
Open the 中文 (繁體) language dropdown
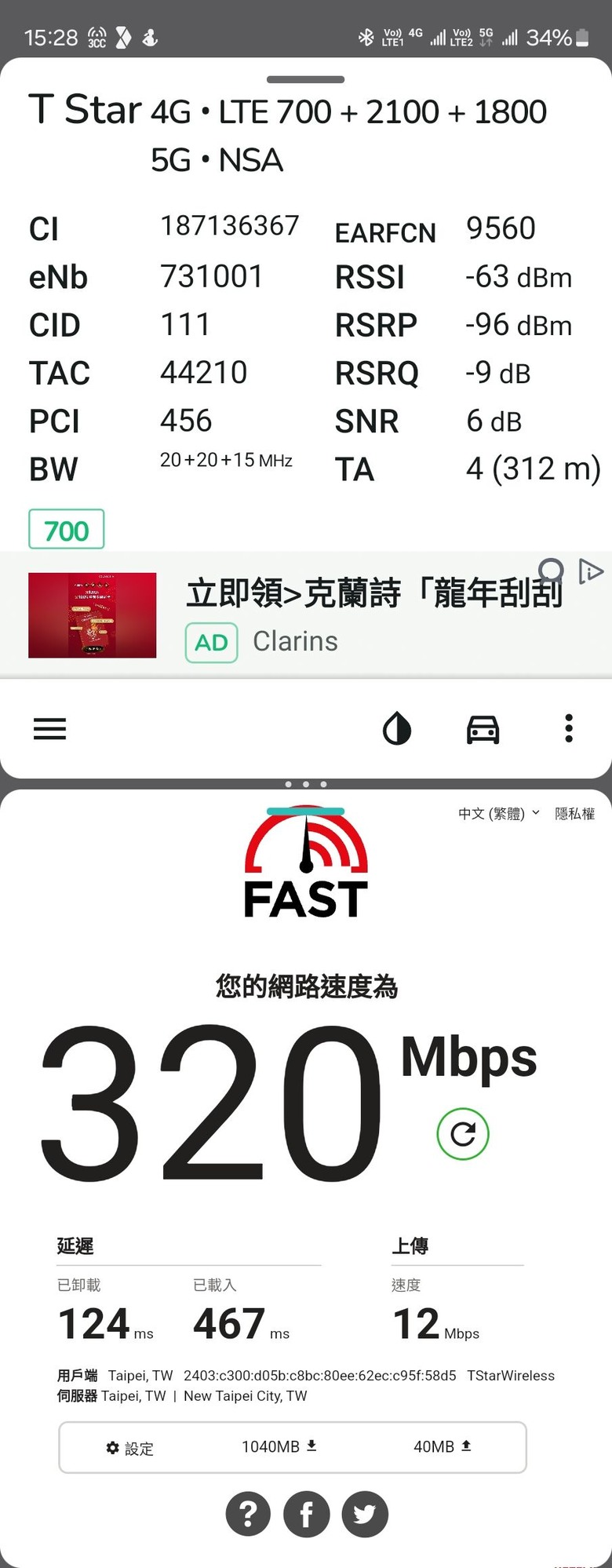click(499, 814)
